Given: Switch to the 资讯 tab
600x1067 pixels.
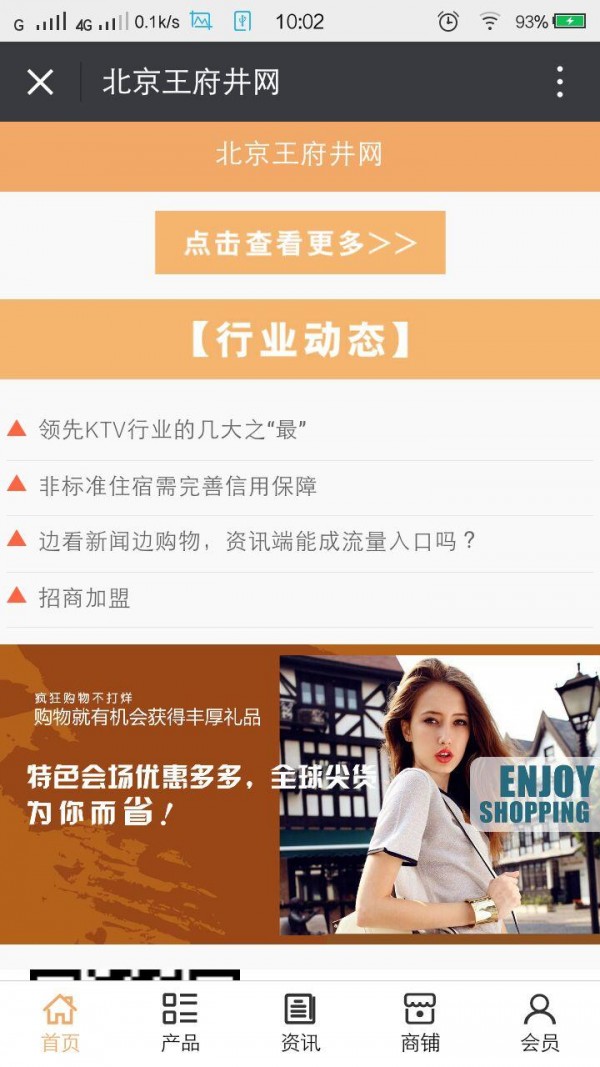Looking at the screenshot, I should click(300, 1022).
